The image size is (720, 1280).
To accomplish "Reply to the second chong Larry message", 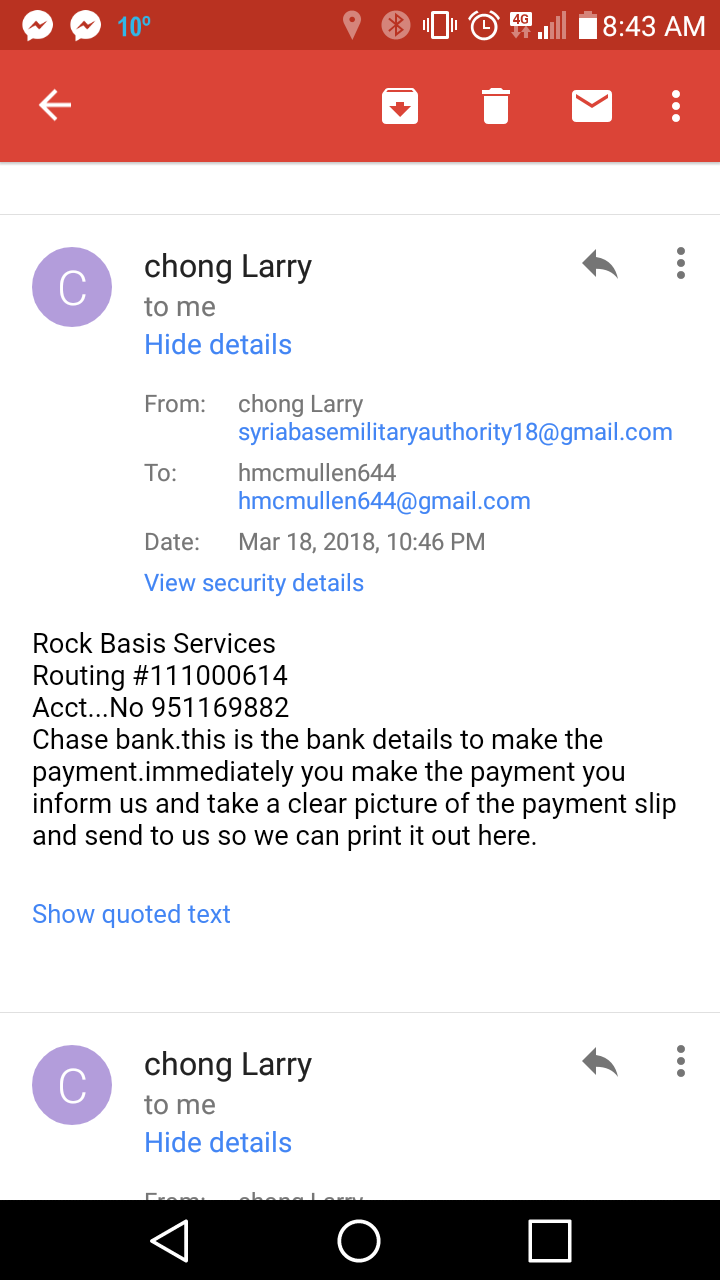I will [x=600, y=1062].
